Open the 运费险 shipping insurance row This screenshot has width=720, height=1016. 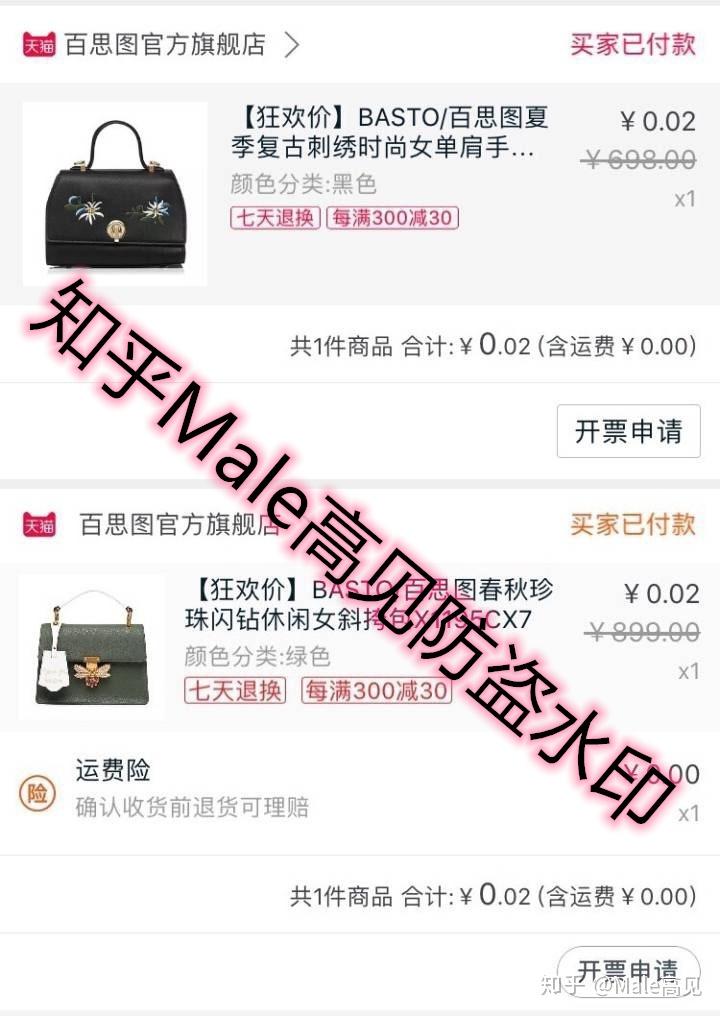(190, 788)
